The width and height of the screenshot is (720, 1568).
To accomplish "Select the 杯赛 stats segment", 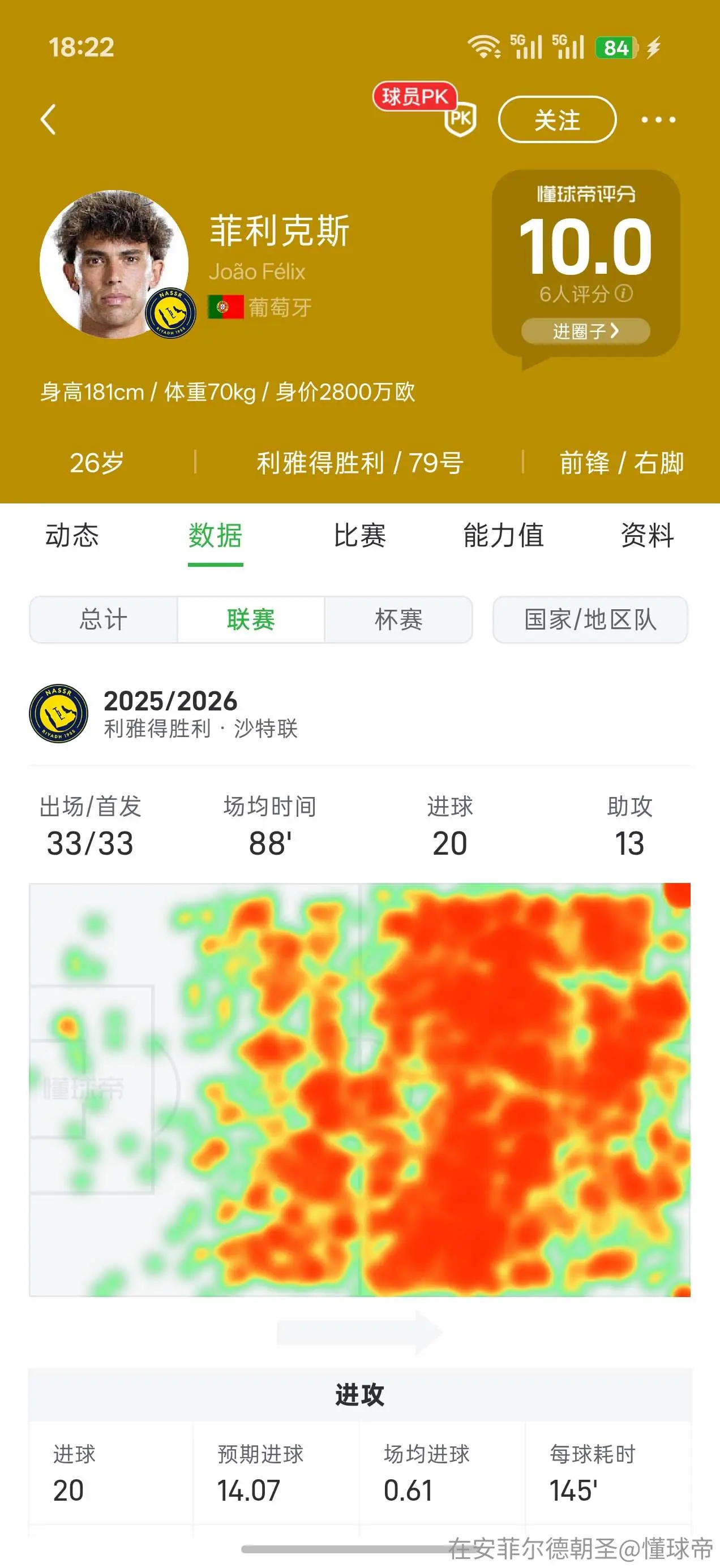I will click(x=398, y=619).
